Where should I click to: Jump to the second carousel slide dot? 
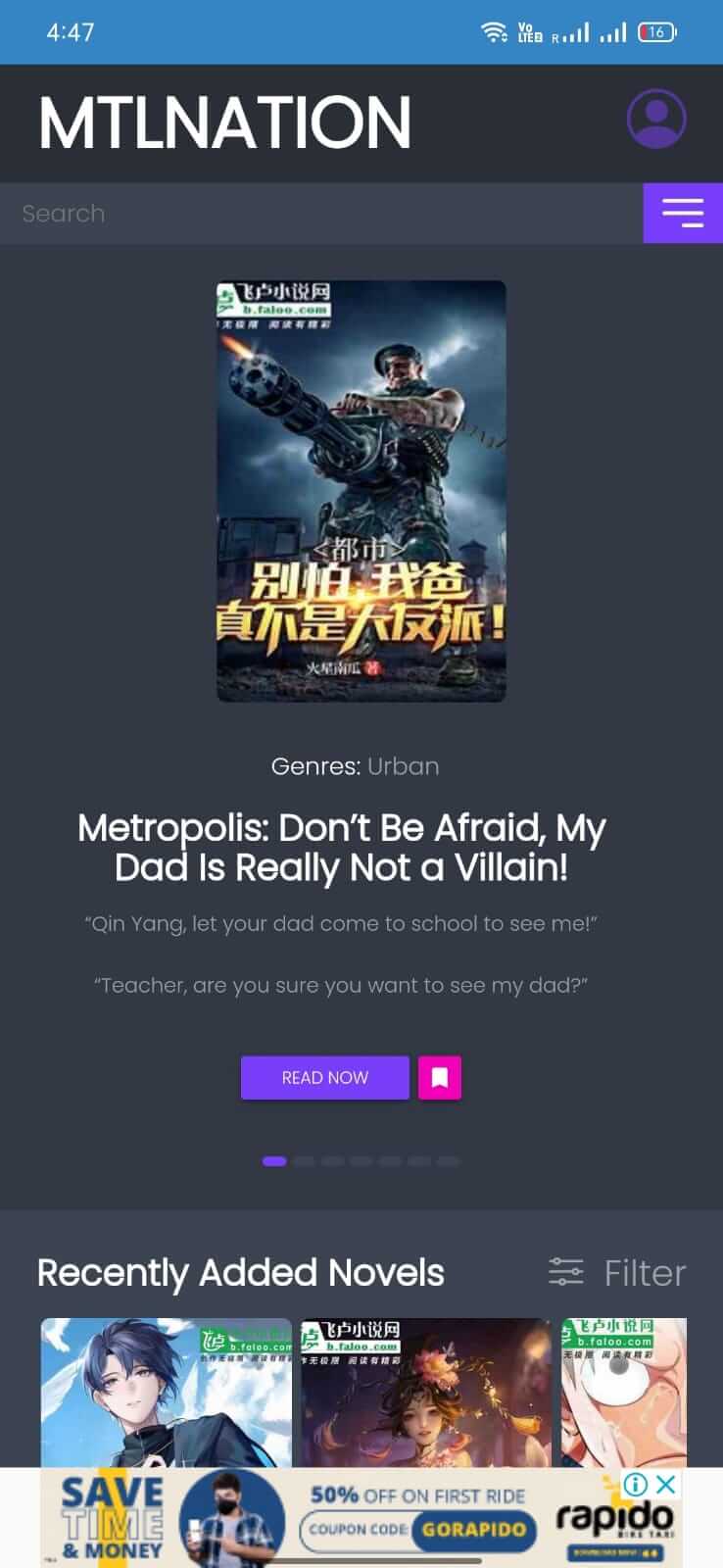[x=304, y=1161]
